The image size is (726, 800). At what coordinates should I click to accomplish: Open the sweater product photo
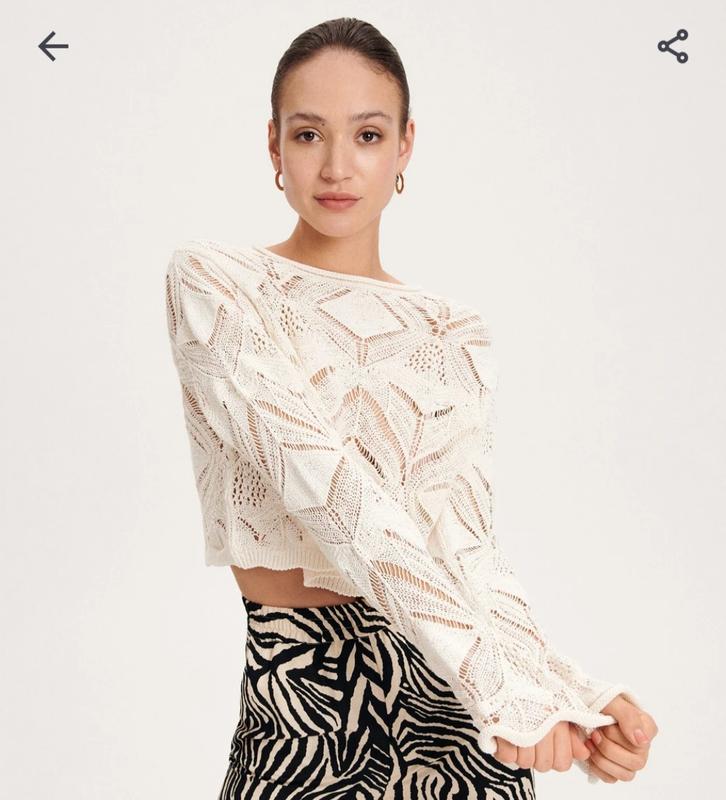(x=363, y=420)
